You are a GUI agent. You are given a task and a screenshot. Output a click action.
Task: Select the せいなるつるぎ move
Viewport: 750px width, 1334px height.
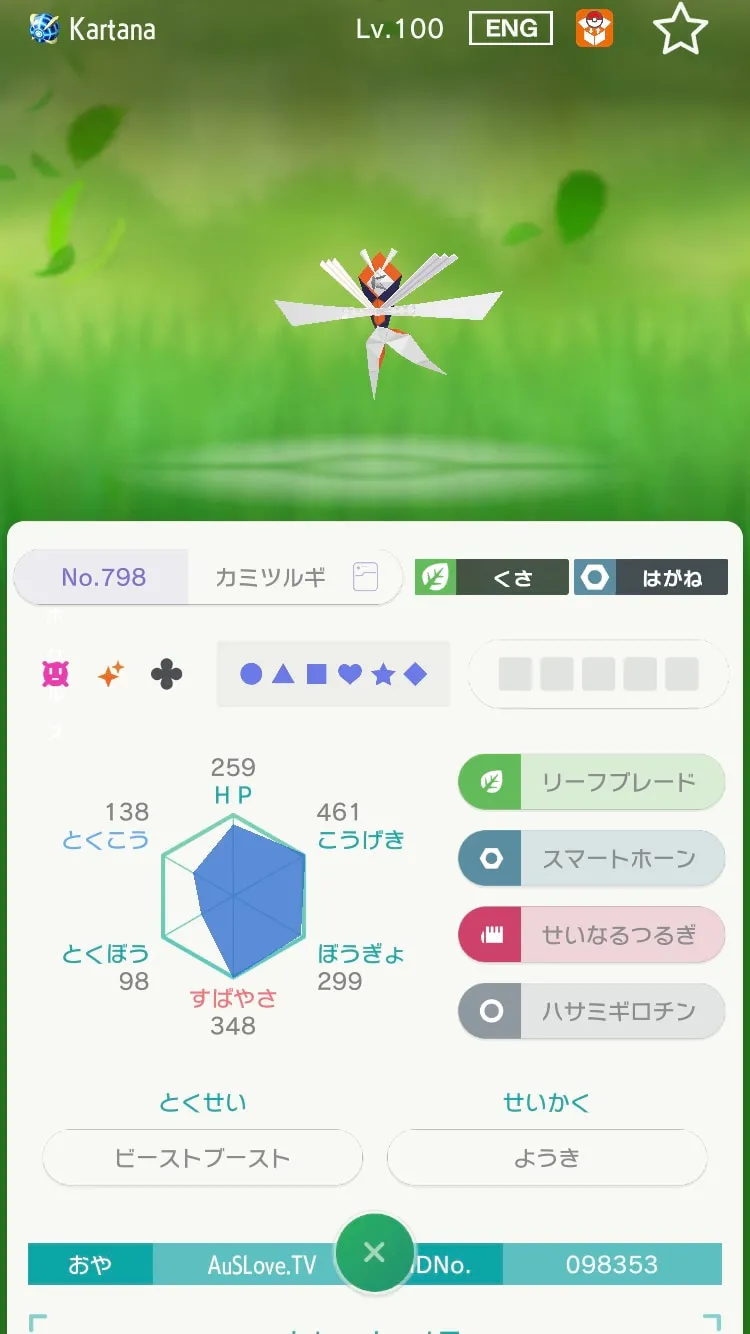591,935
